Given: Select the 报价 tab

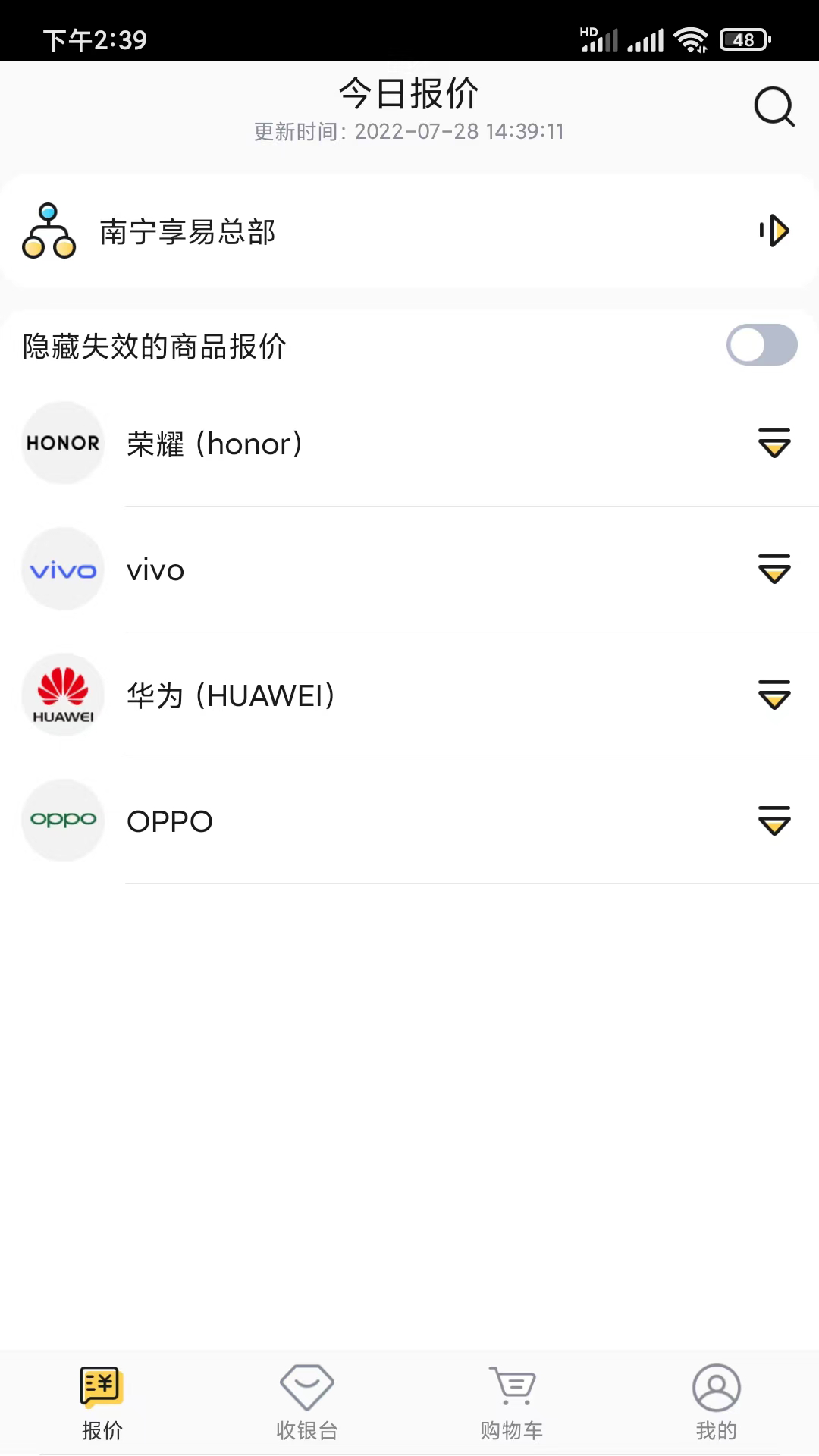Looking at the screenshot, I should (x=102, y=1403).
